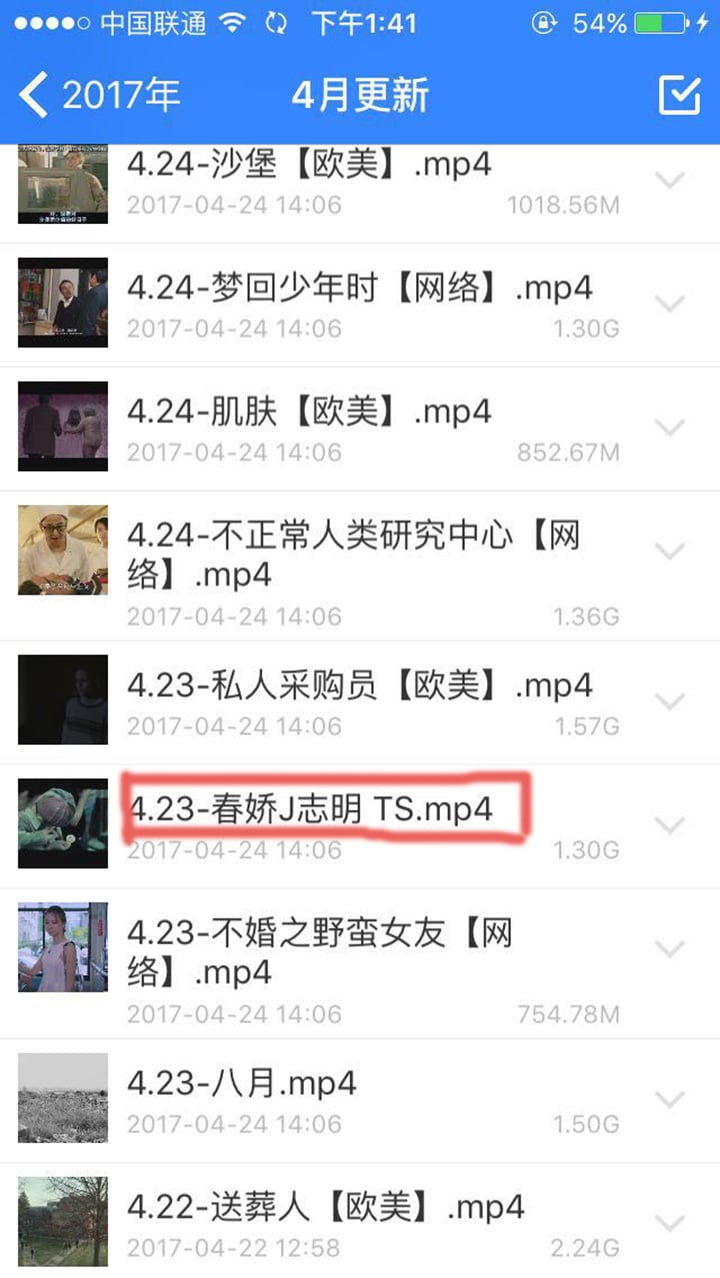Expand options for 4.24-沙堡 file
Image resolution: width=720 pixels, height=1278 pixels.
click(x=669, y=180)
